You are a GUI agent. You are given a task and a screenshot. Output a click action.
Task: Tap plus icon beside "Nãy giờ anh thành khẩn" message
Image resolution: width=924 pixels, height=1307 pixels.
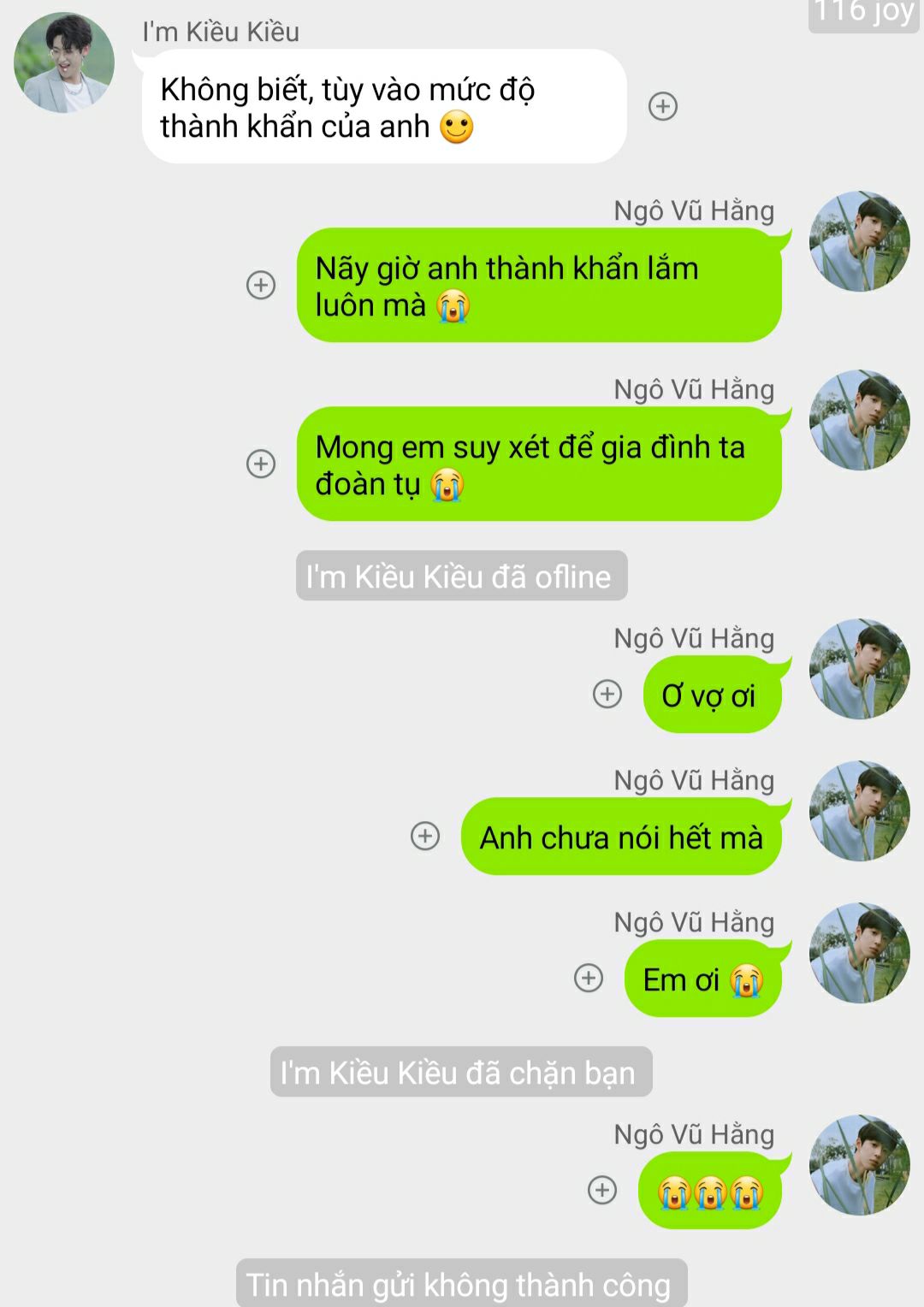point(261,285)
